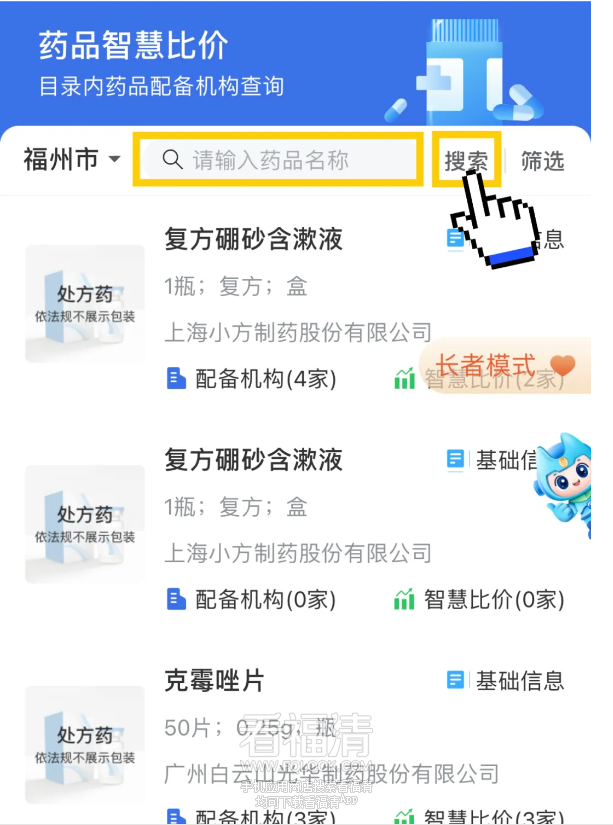View 配备机构(4家) for 复方硼砂含漱液
Screen dimensions: 613x825
tap(251, 379)
